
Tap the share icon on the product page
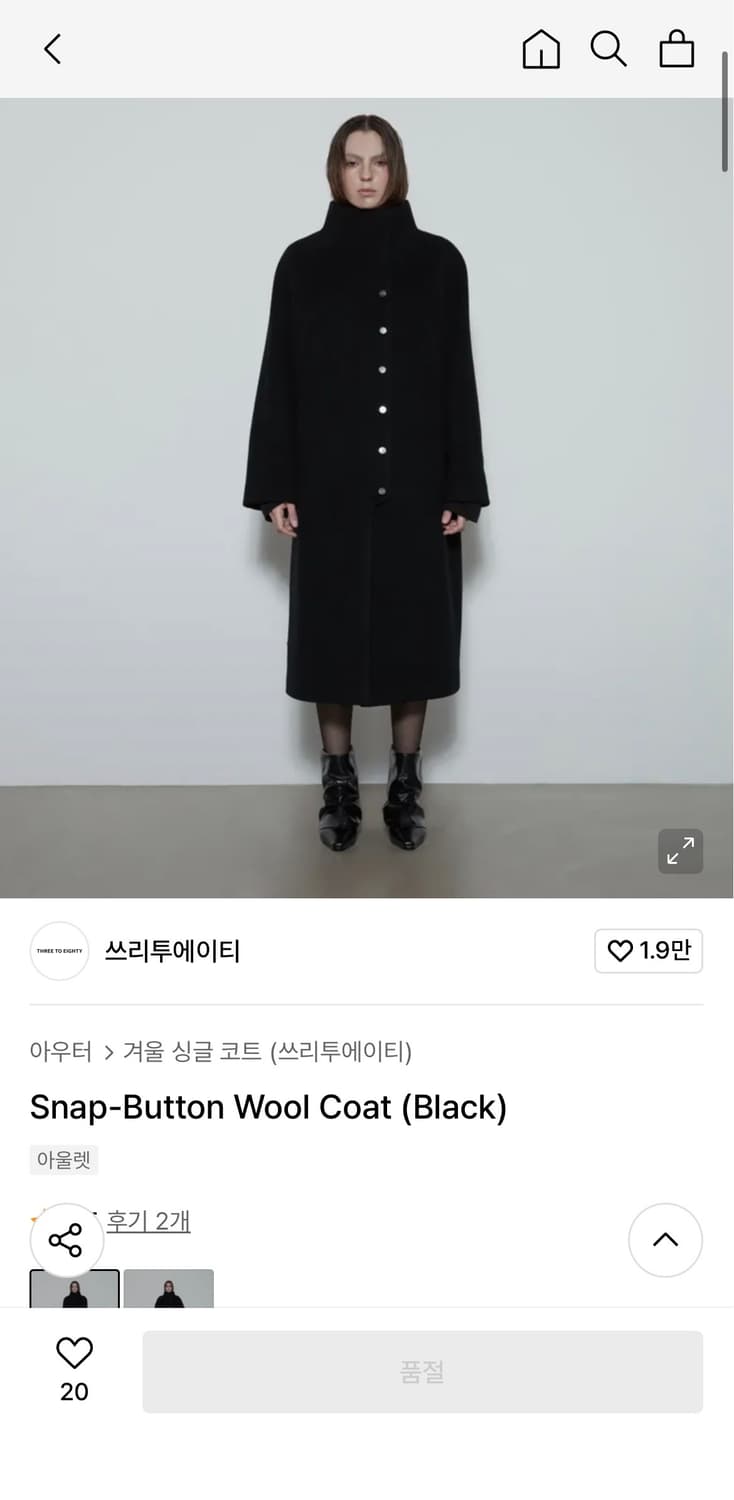click(68, 1240)
